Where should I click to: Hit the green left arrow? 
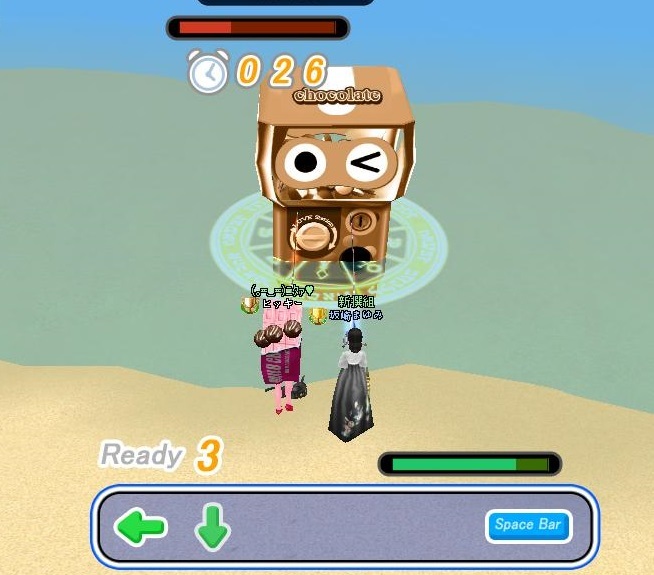[x=141, y=526]
